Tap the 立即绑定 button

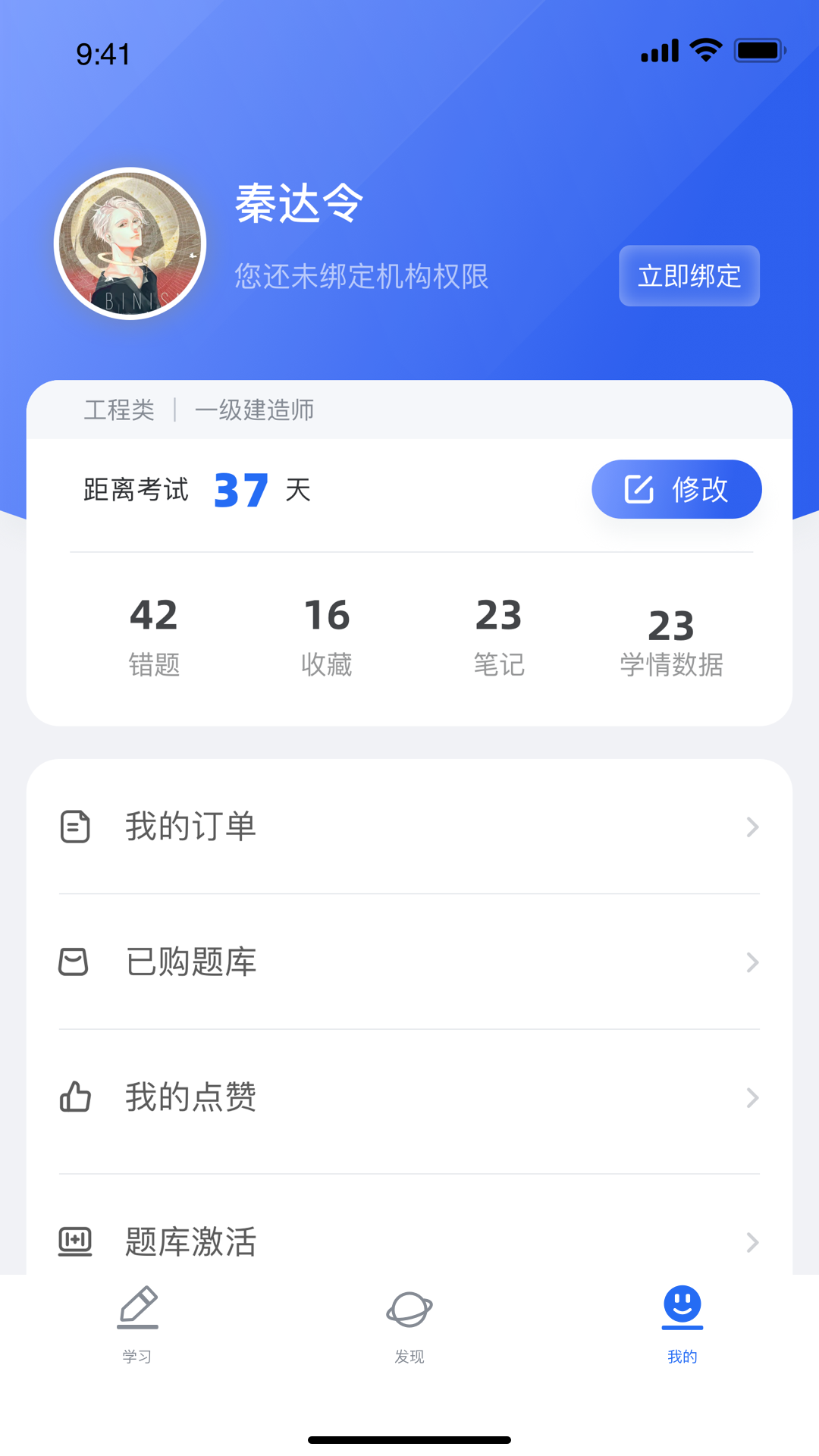689,276
